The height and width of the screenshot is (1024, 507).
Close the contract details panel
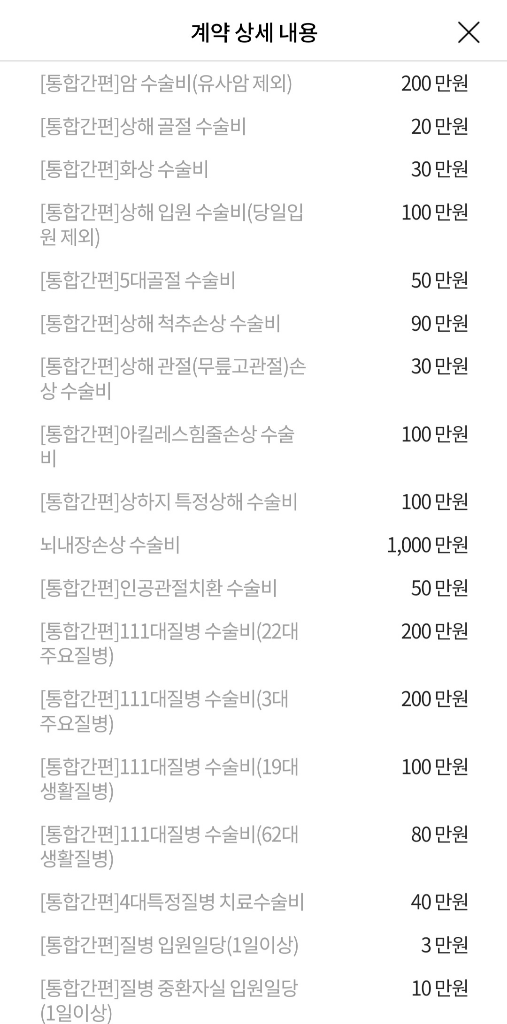tap(468, 32)
